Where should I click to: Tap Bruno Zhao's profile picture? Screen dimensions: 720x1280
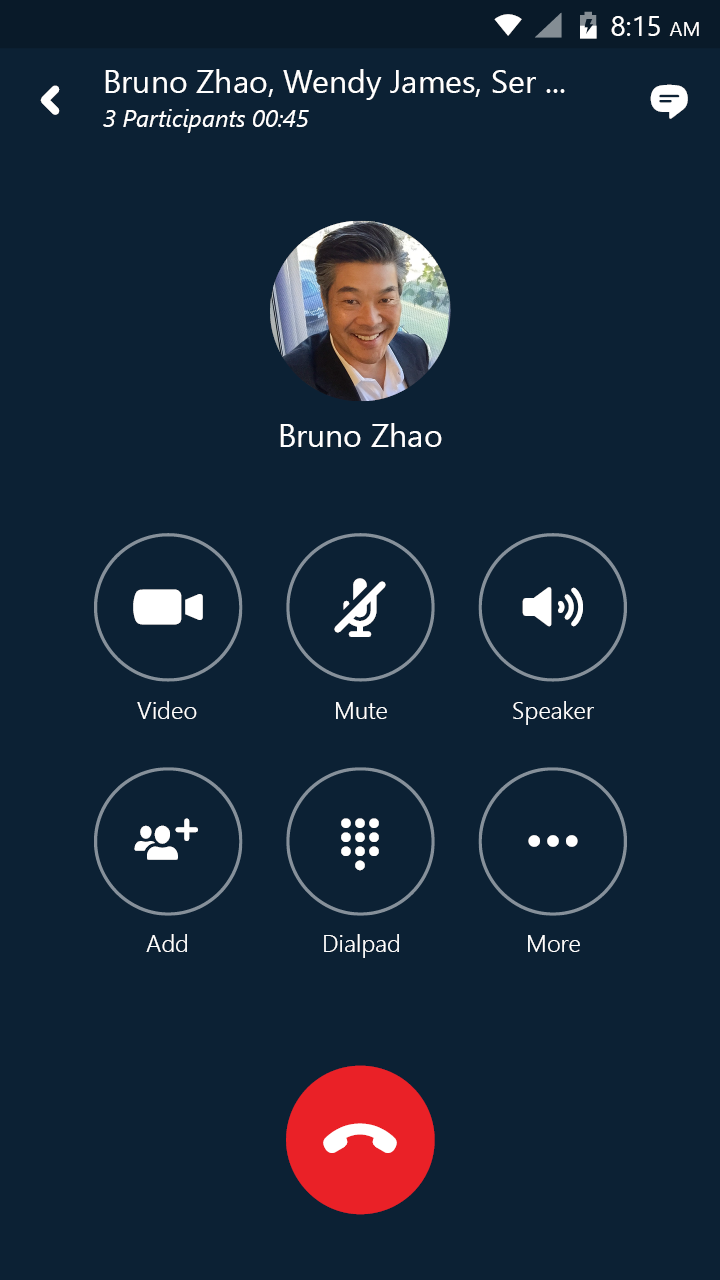[360, 311]
